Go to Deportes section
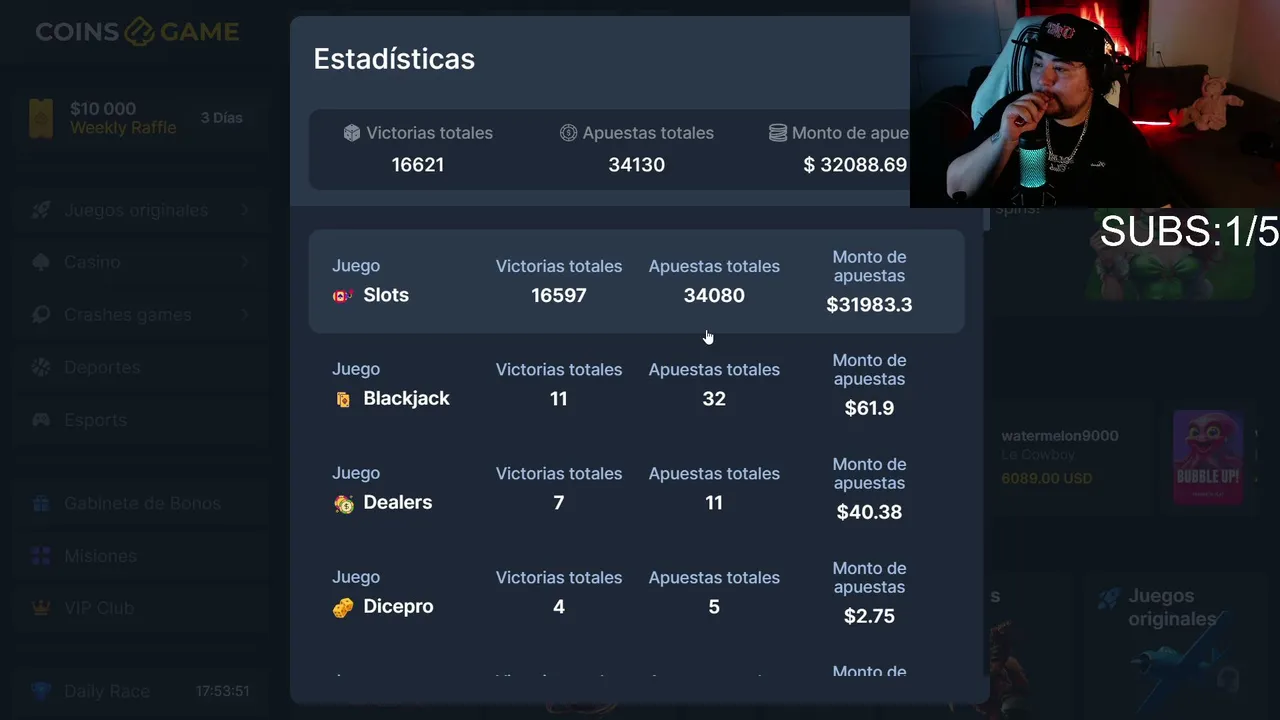 point(139,367)
